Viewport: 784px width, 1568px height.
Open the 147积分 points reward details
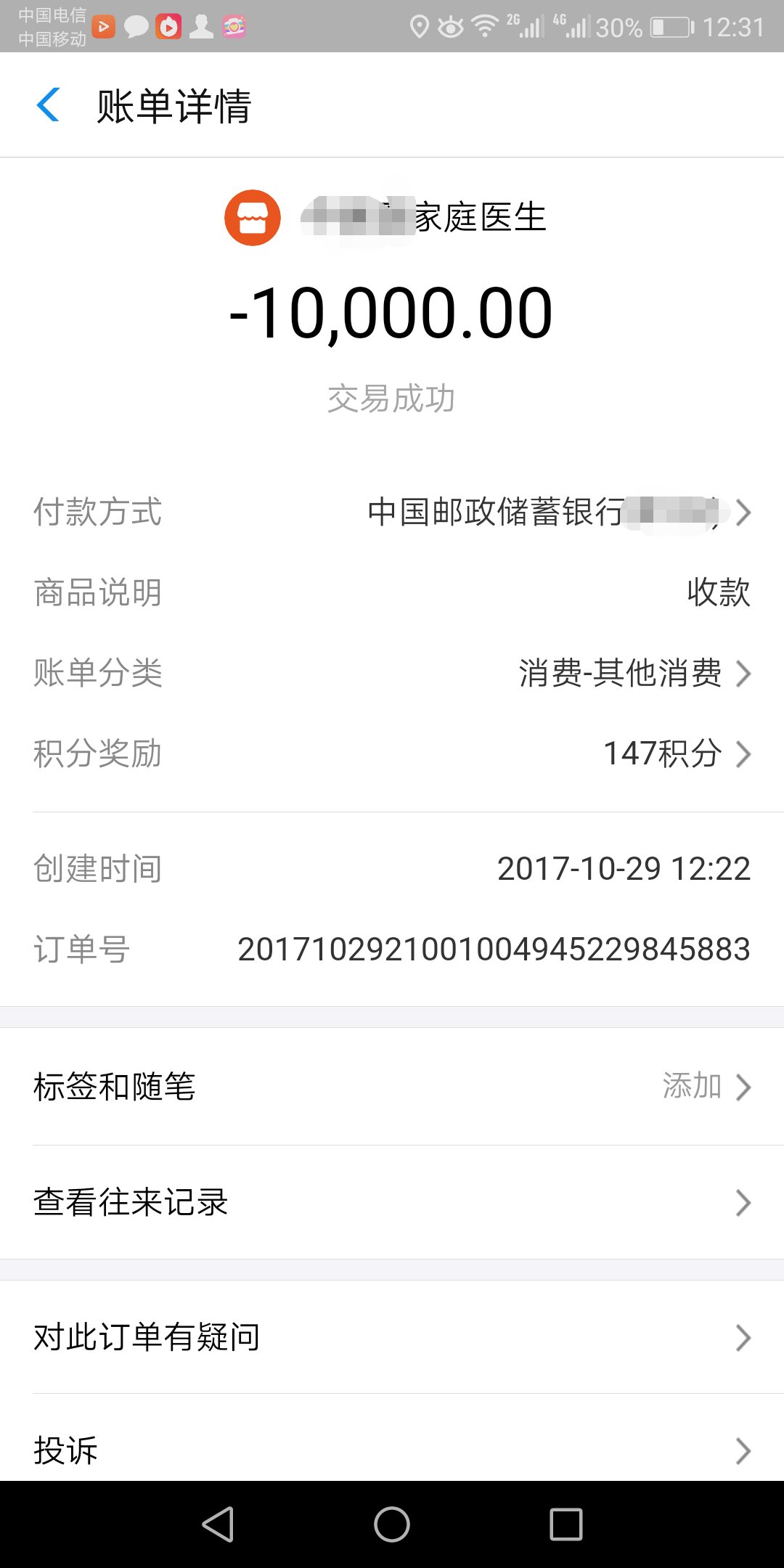(x=662, y=755)
